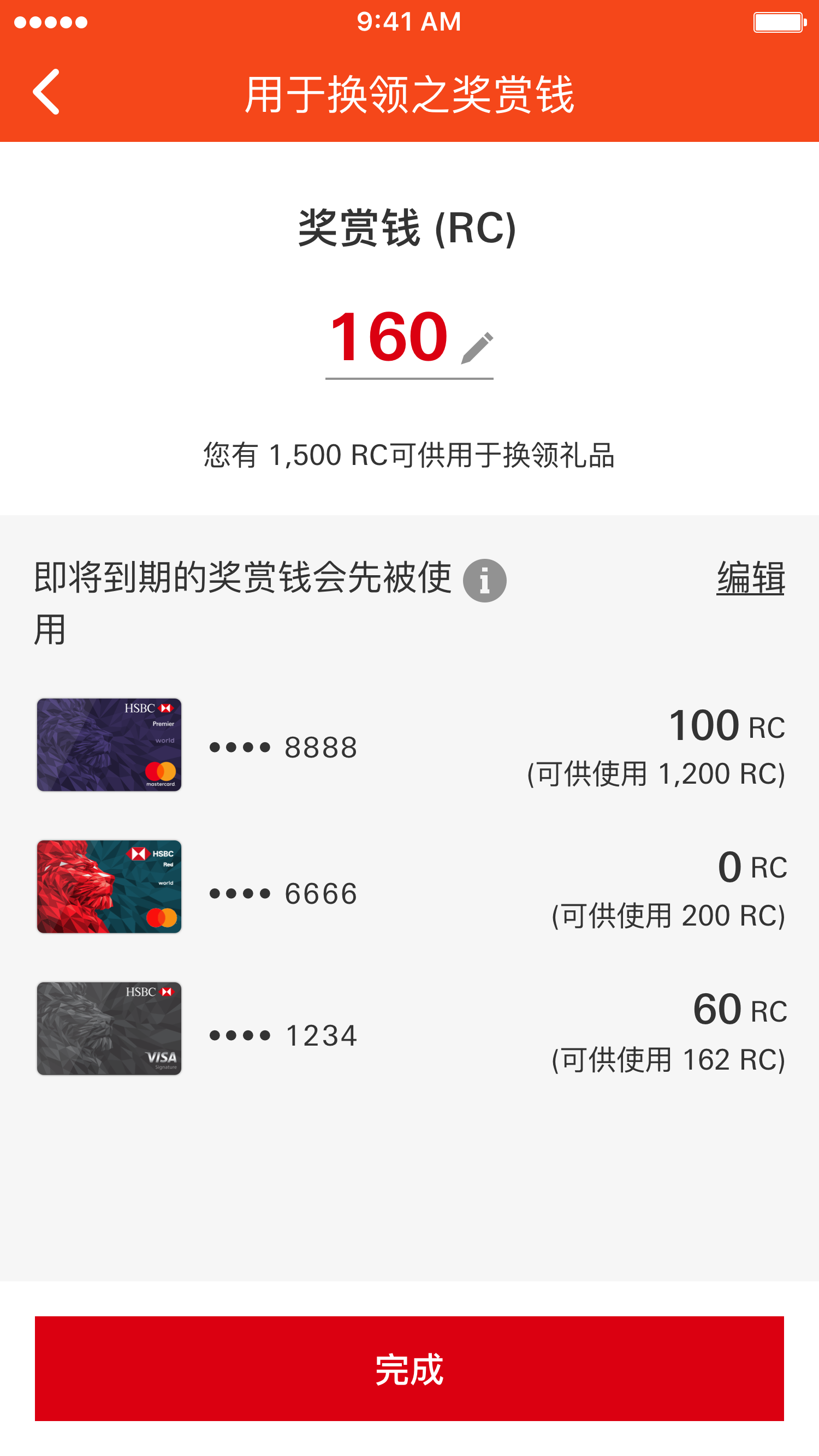Select the card ending in 1234
Screen dimensions: 819x1456
coord(410,1029)
